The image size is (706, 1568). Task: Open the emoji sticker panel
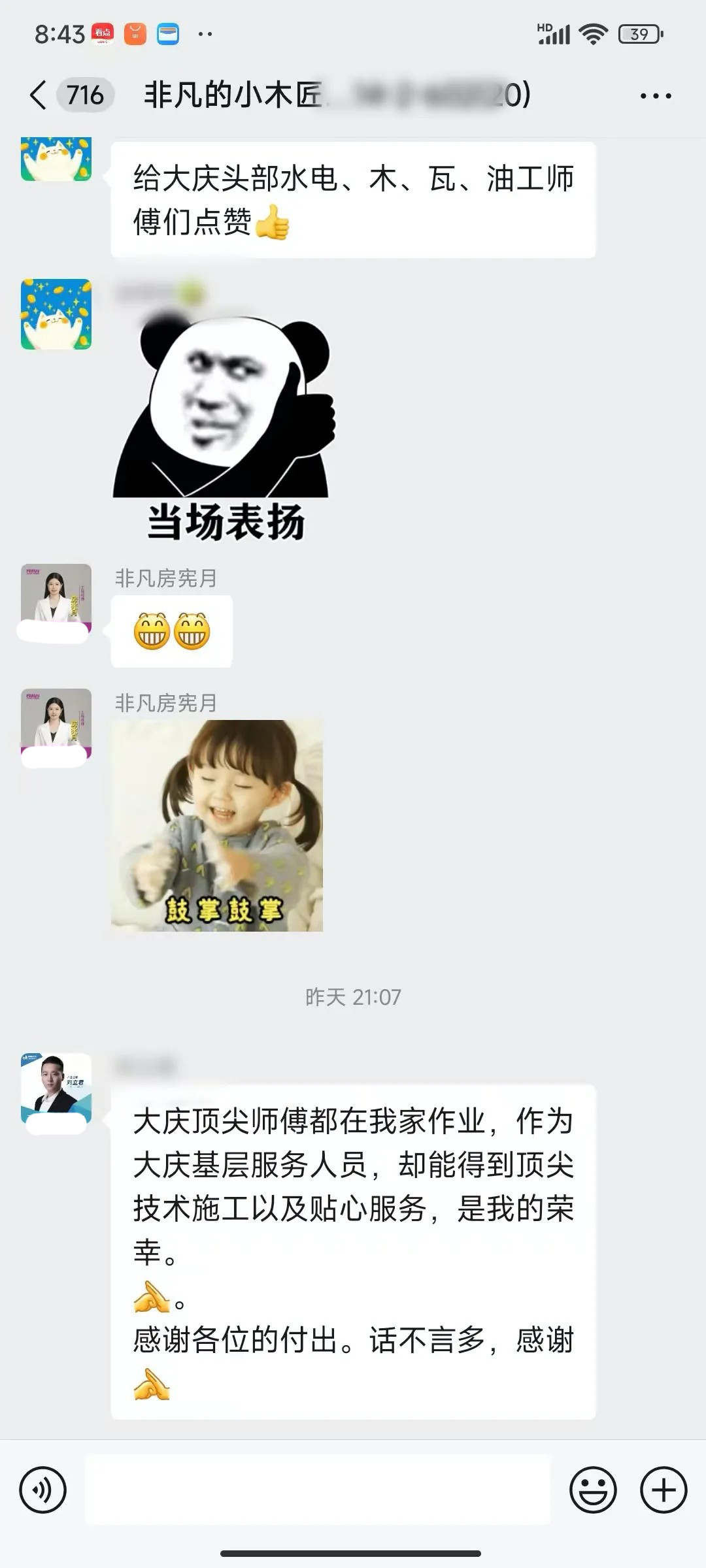click(593, 1490)
